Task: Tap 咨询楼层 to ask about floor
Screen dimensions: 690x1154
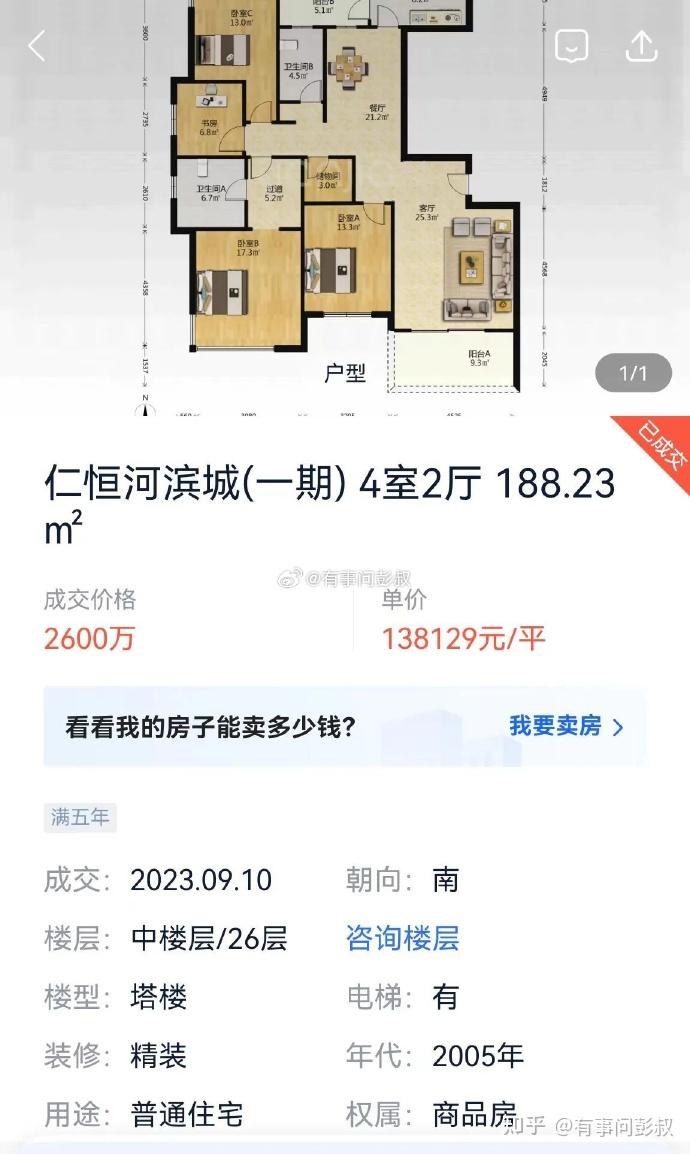Action: (x=402, y=938)
